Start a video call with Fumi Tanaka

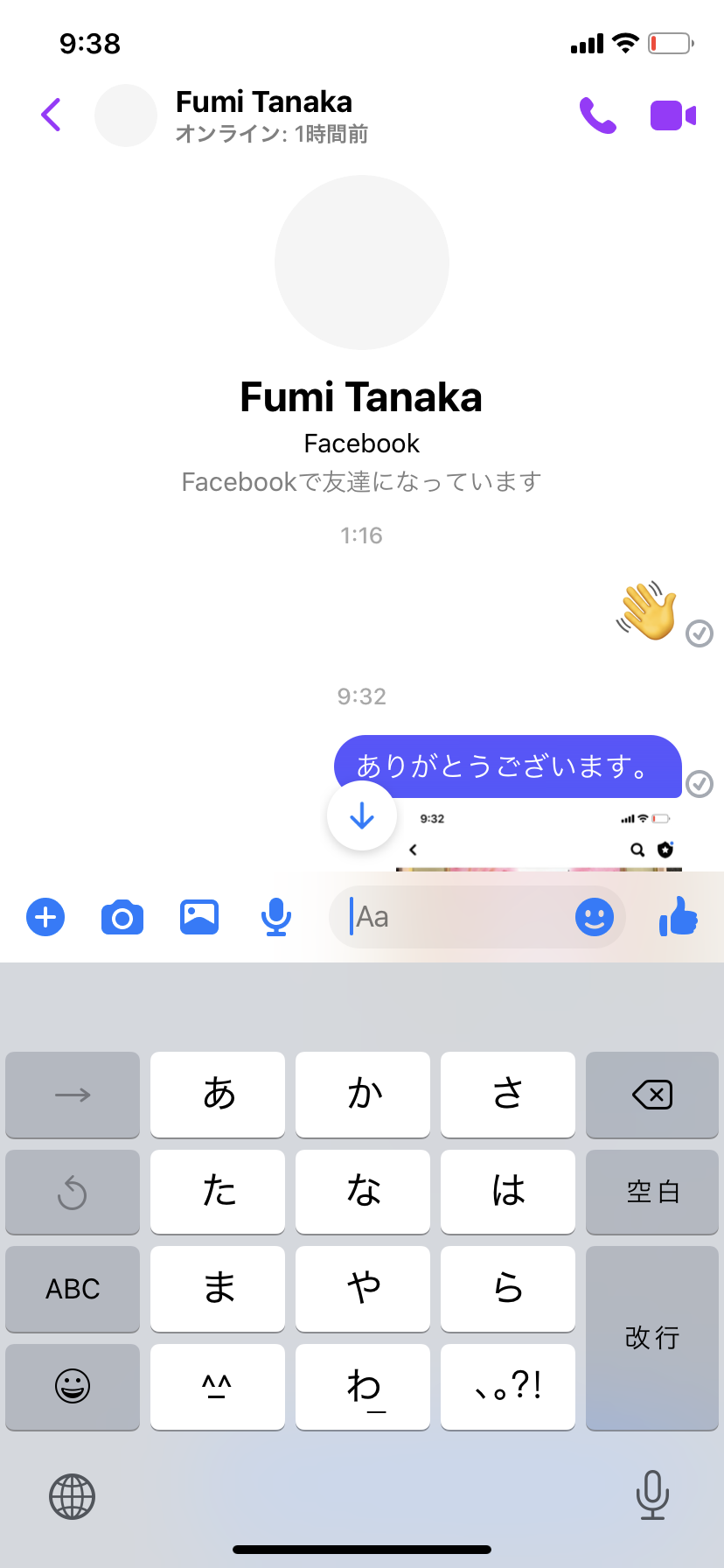pyautogui.click(x=672, y=115)
